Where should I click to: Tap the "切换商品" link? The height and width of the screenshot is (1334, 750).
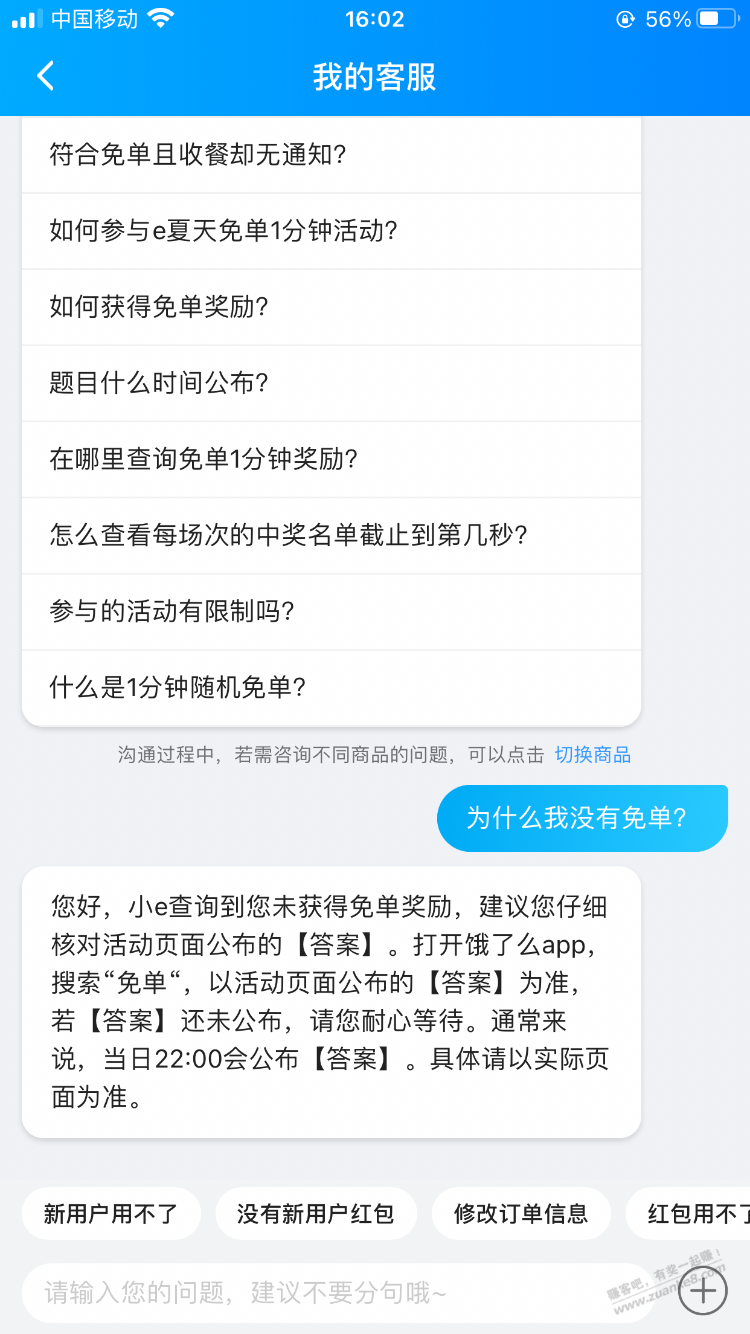pos(593,755)
